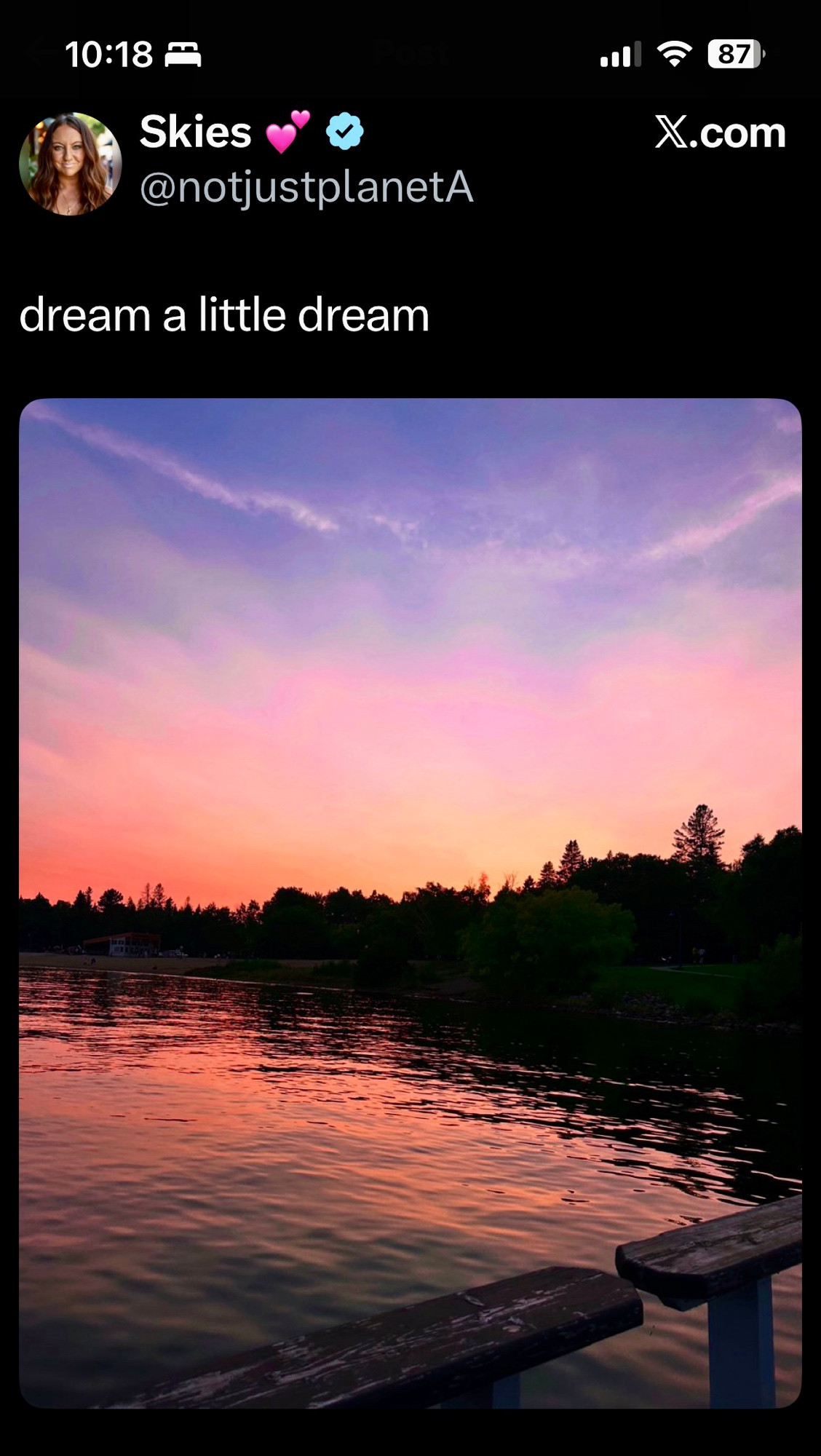
Task: Open the sunset lake photo
Action: (410, 903)
